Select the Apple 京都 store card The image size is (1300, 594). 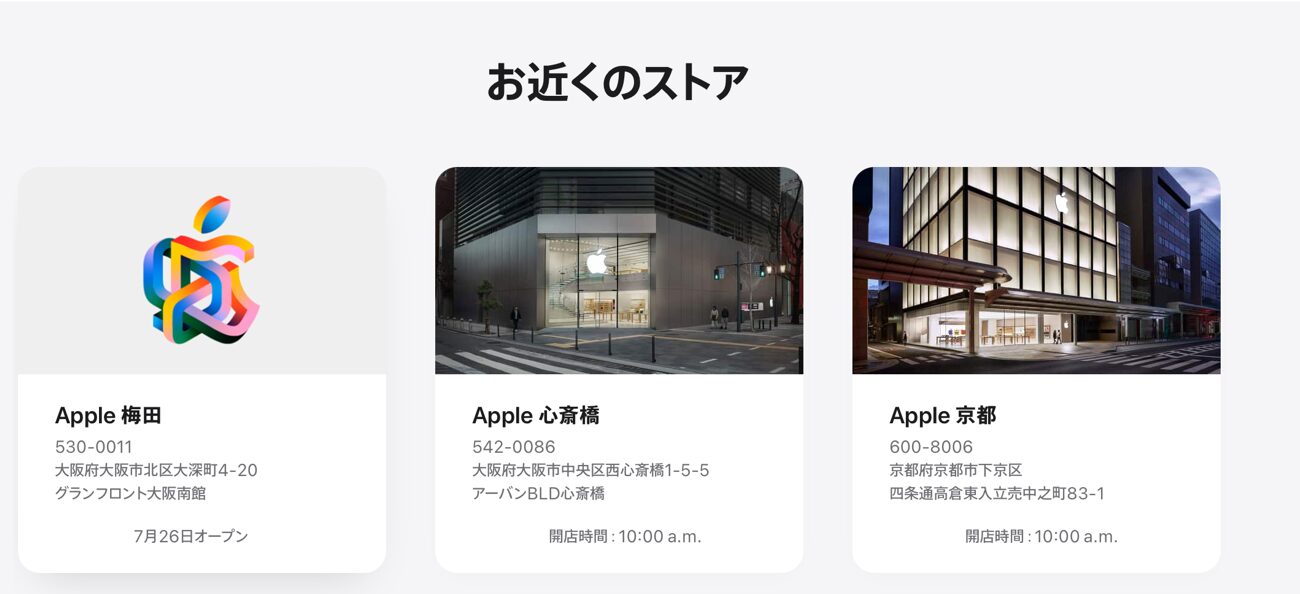pyautogui.click(x=1035, y=370)
